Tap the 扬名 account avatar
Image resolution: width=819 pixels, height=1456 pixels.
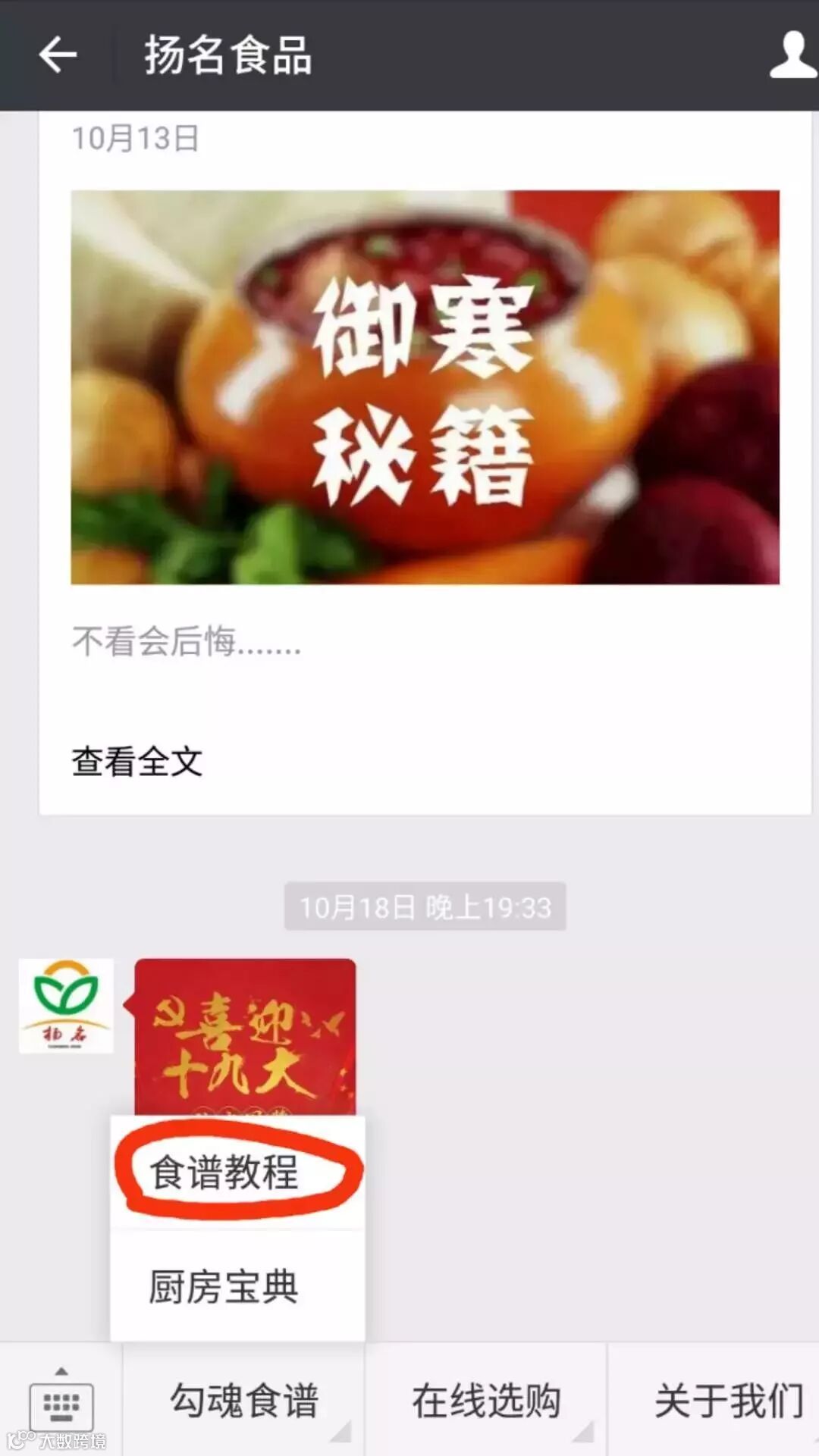[66, 1006]
